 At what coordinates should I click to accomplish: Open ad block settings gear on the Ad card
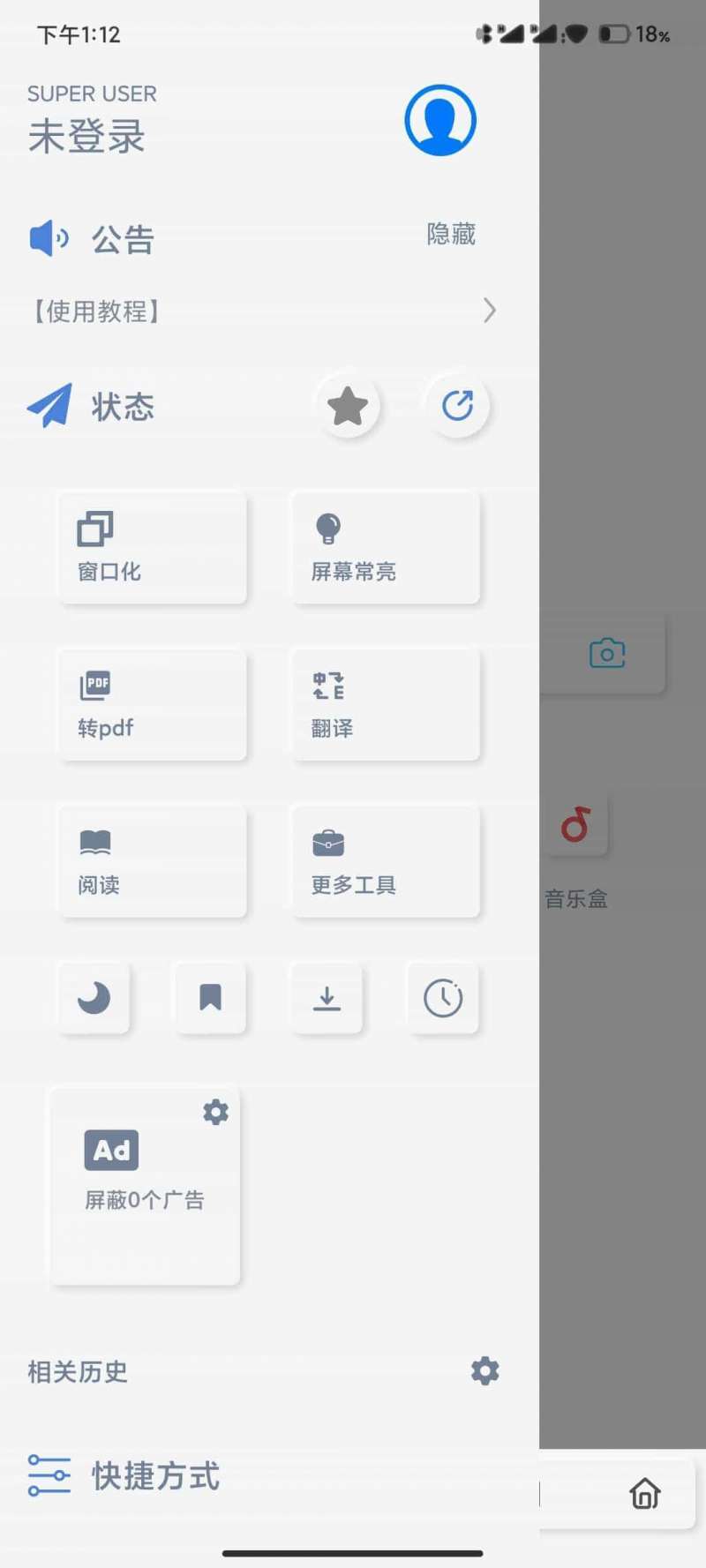tap(215, 1112)
